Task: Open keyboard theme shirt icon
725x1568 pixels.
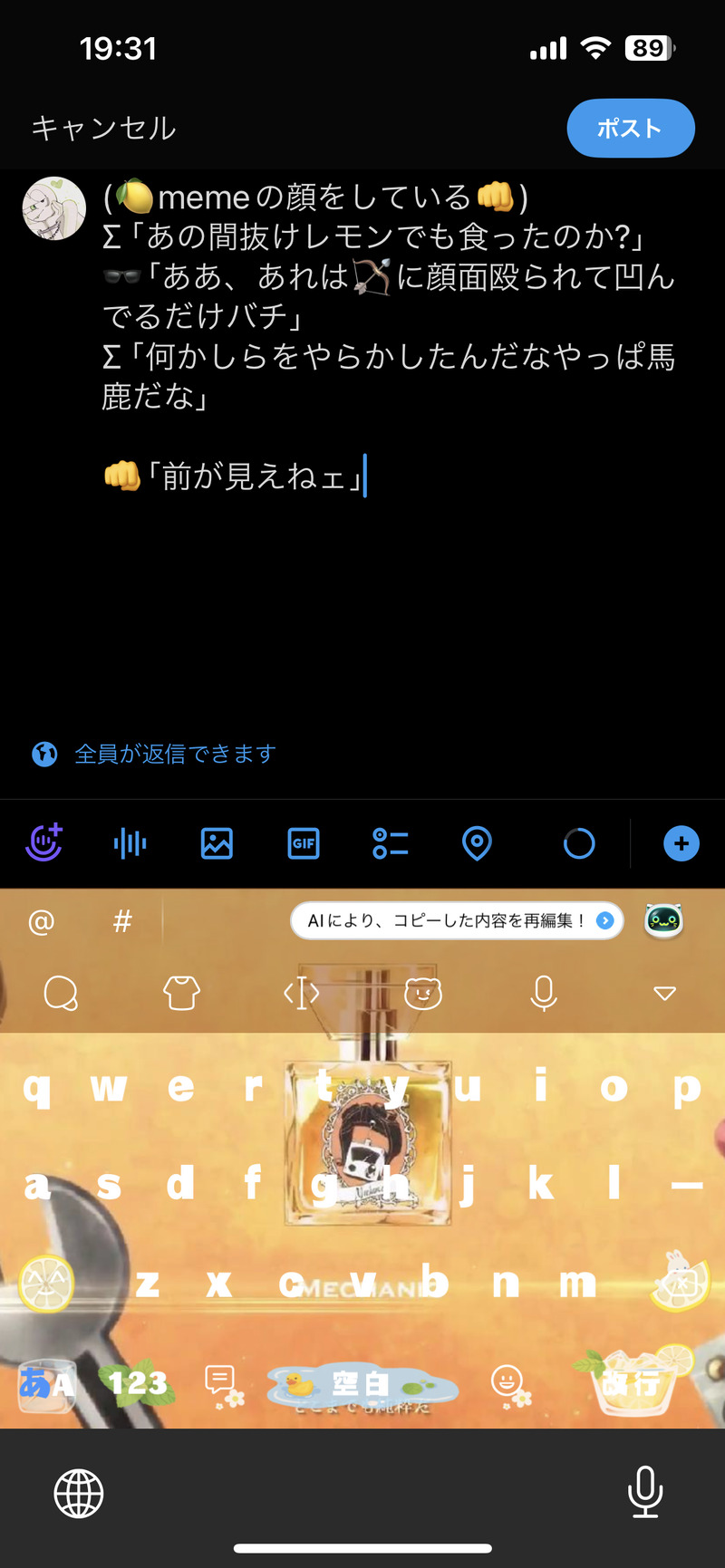Action: pyautogui.click(x=181, y=994)
